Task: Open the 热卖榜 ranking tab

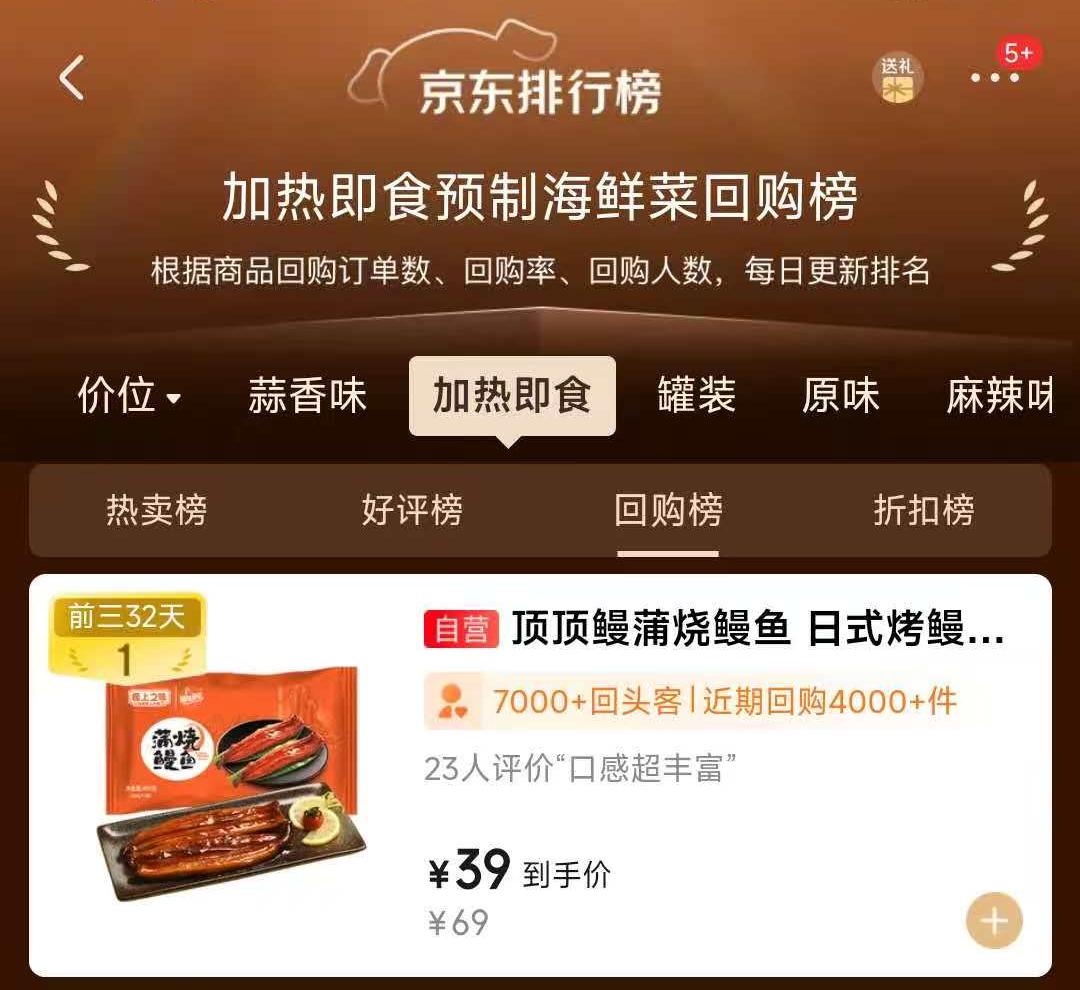Action: [156, 511]
